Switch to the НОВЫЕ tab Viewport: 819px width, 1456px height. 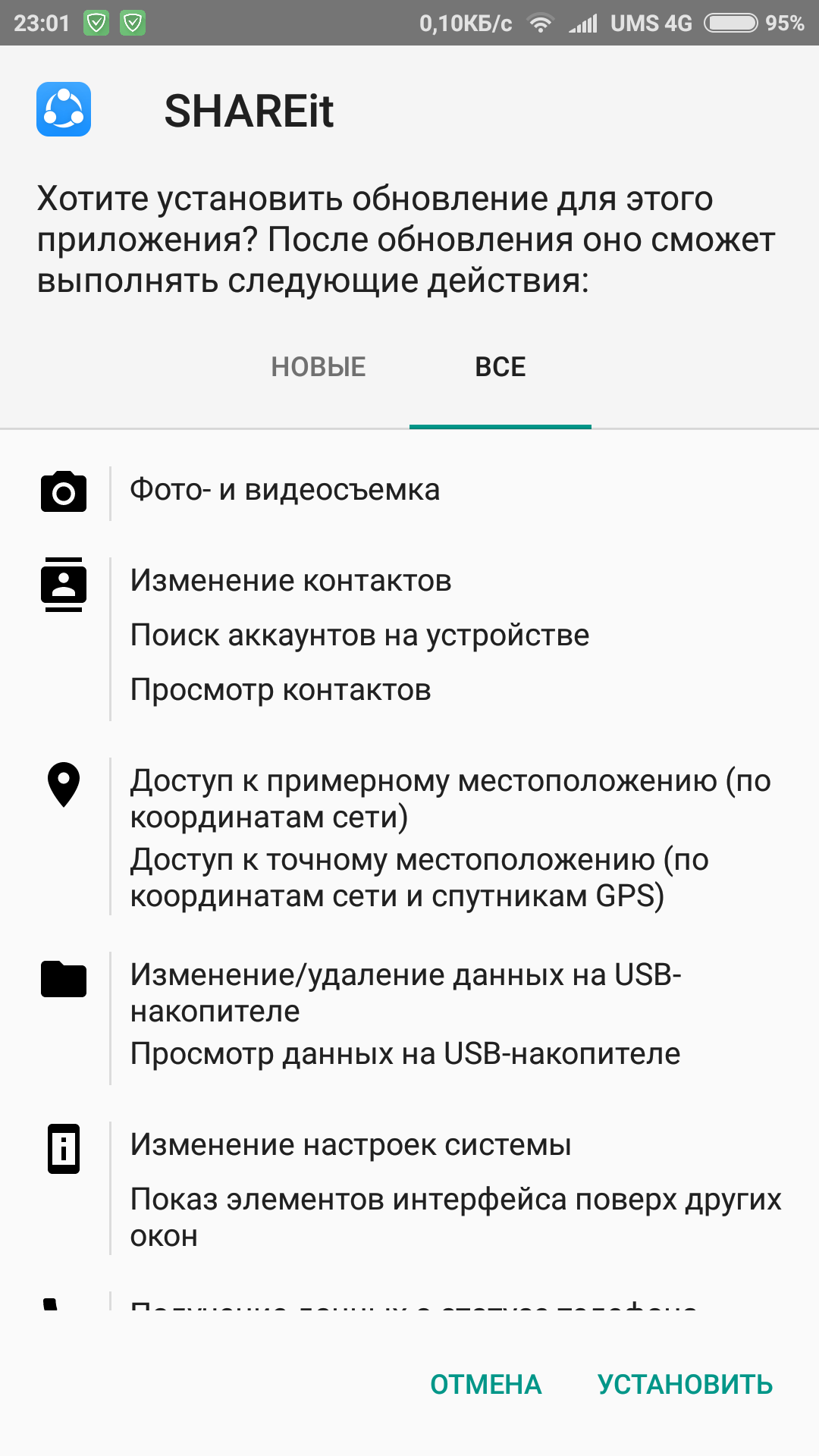click(x=318, y=367)
